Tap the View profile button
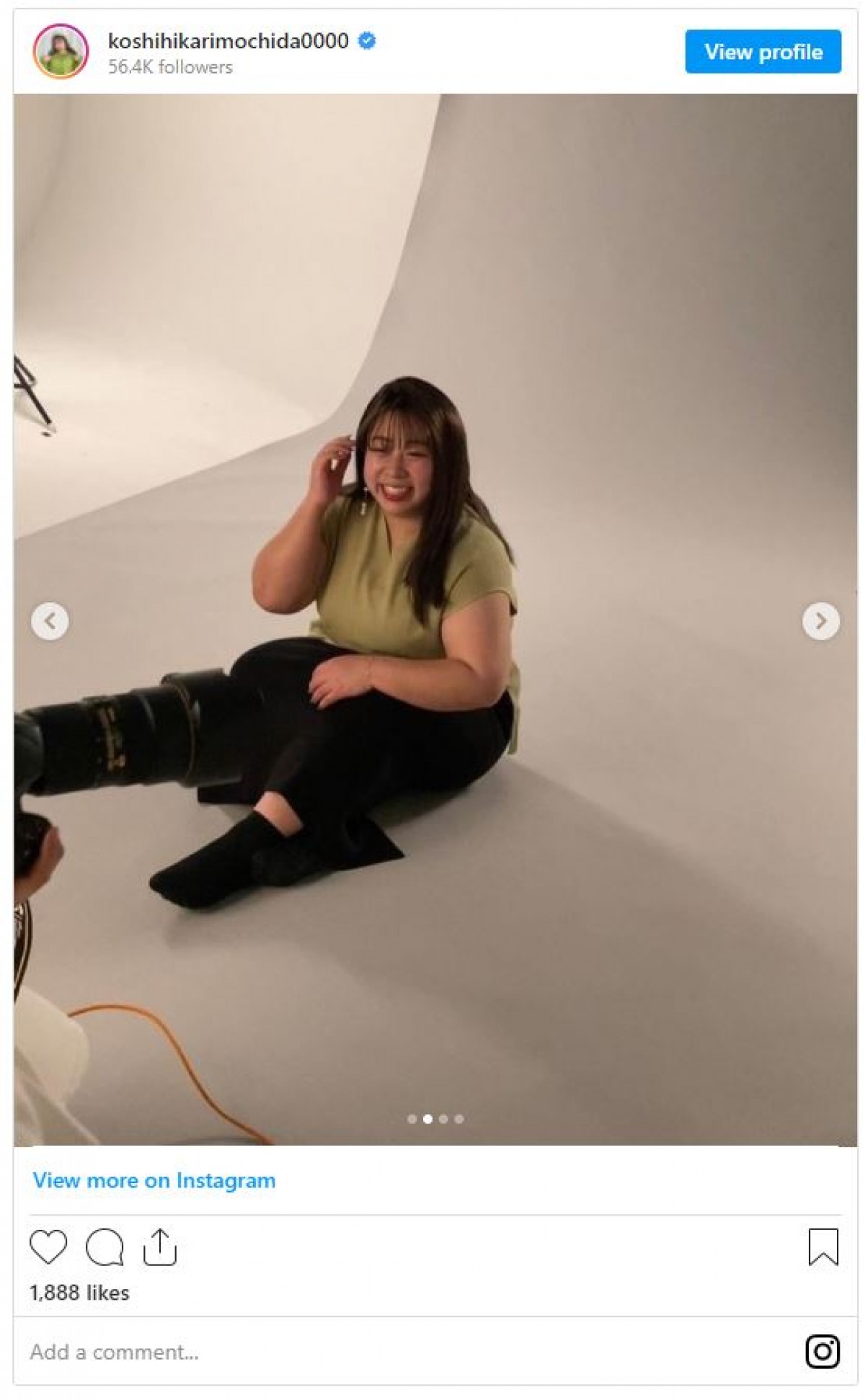Viewport: 865px width, 1400px height. 763,52
